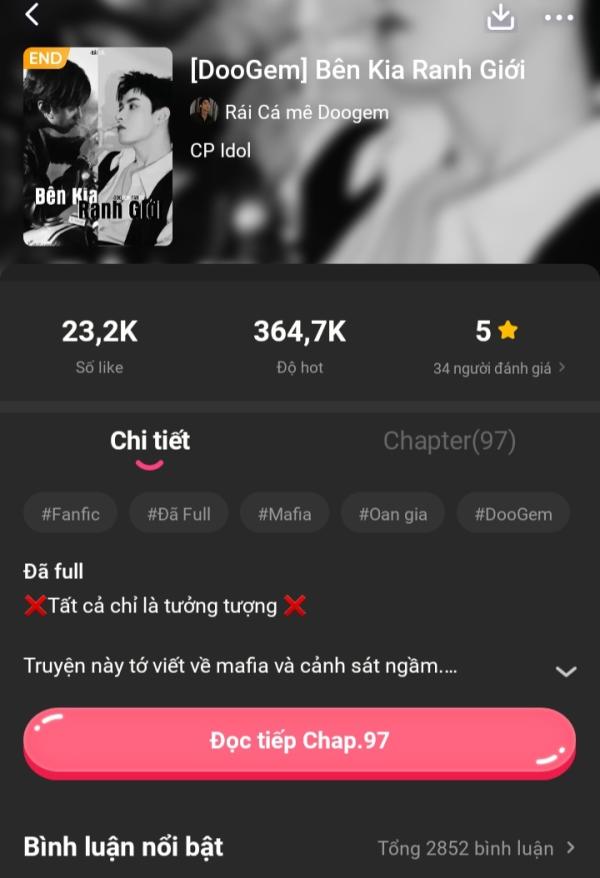
Task: Browse the #Mafia tag
Action: click(284, 514)
